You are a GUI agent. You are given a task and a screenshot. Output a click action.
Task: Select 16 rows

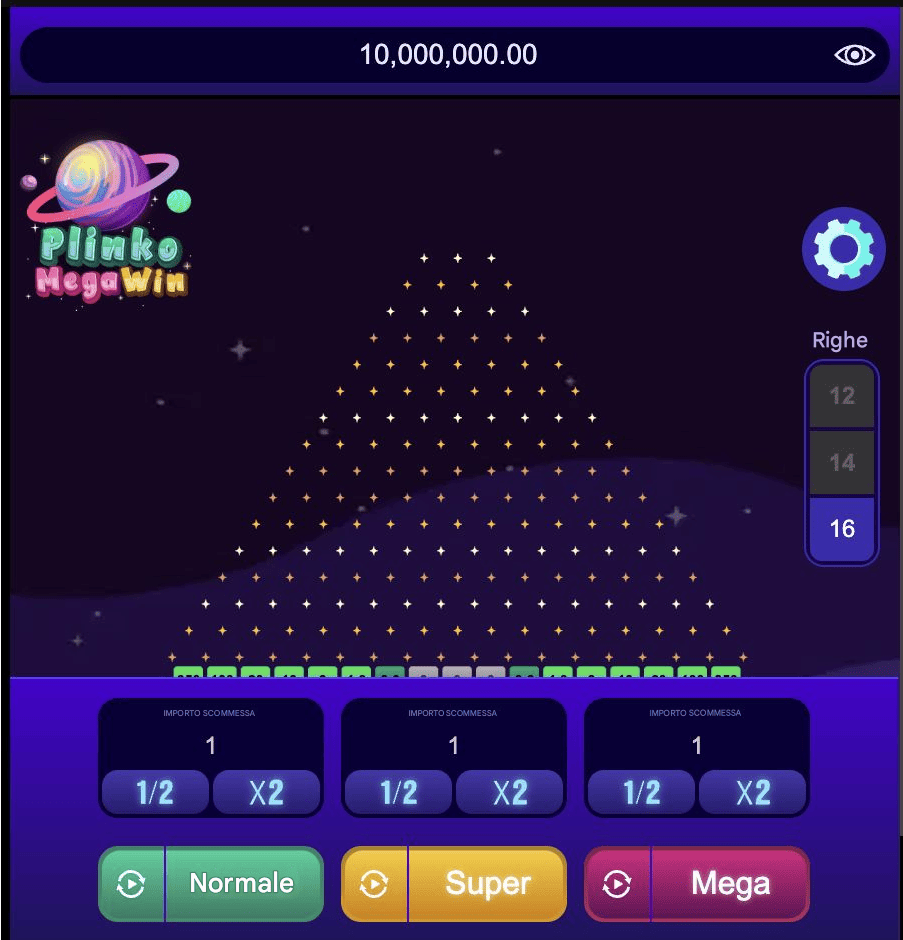click(842, 528)
